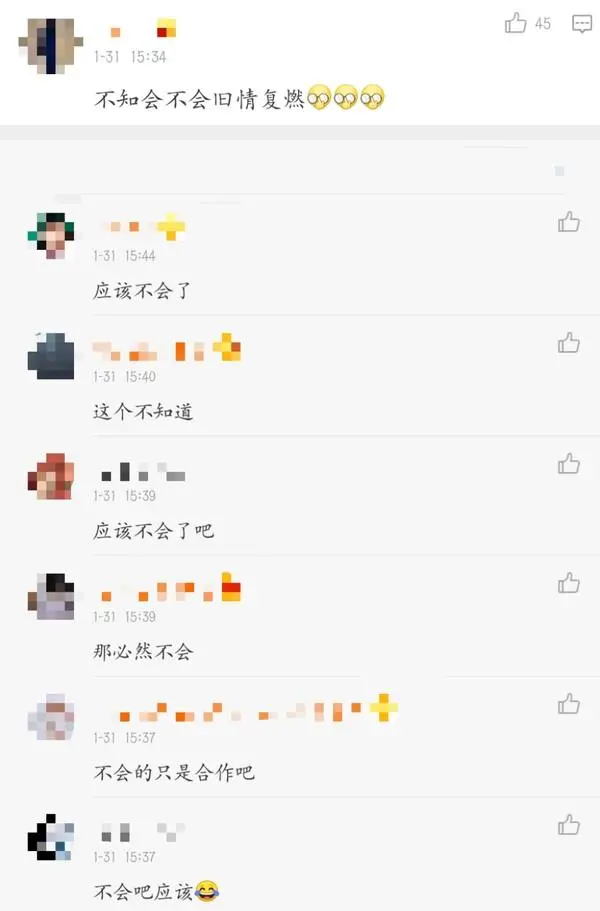Open avatar beside reply 这个不知道
This screenshot has height=911, width=600.
point(50,356)
